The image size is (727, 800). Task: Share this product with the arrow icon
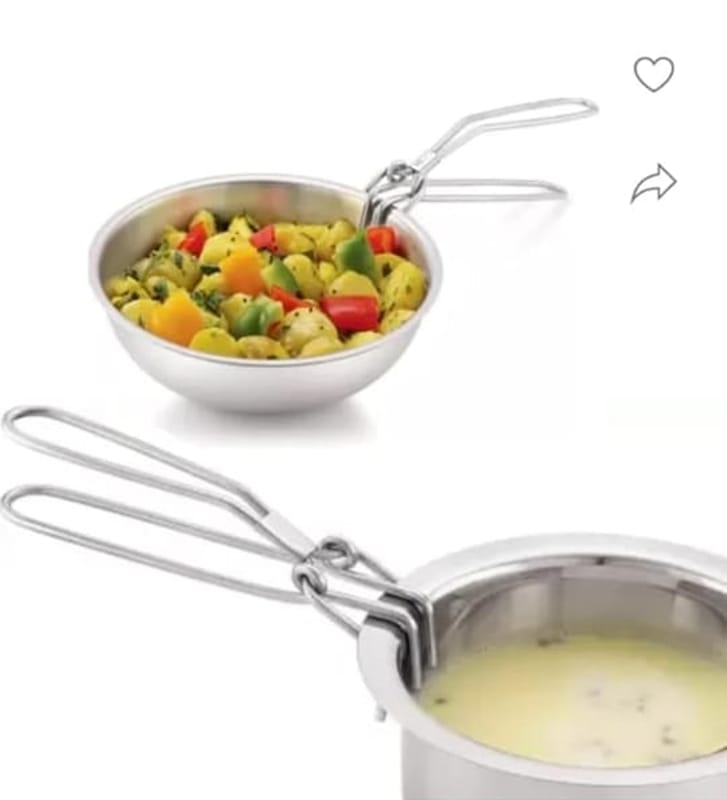tap(653, 184)
